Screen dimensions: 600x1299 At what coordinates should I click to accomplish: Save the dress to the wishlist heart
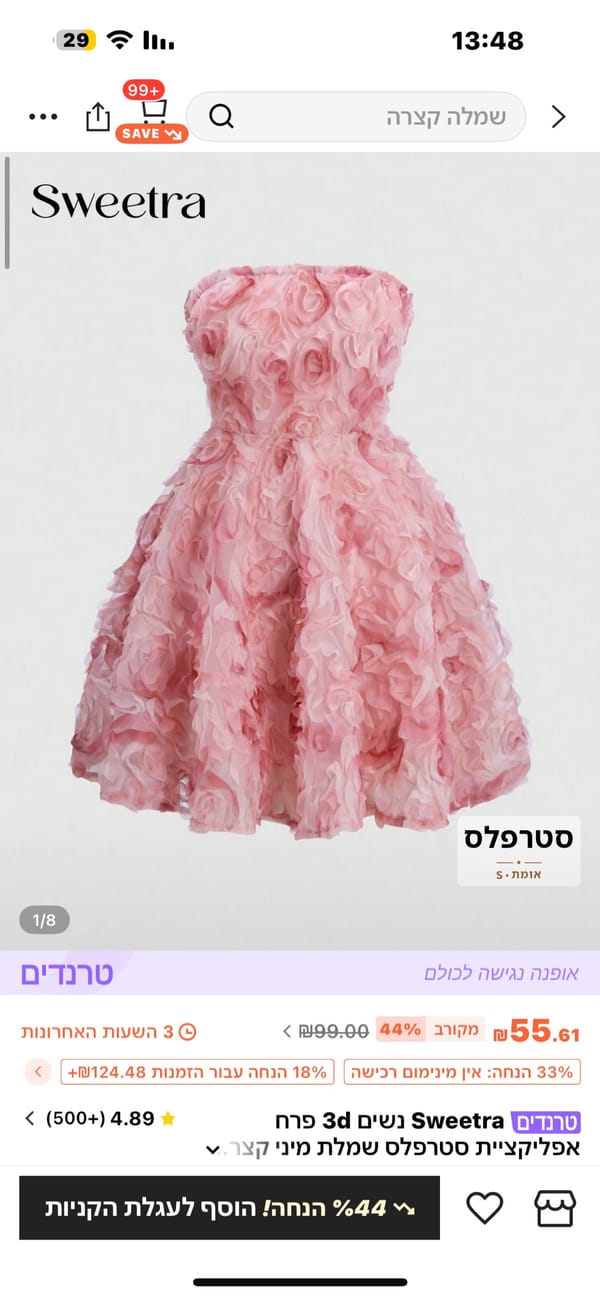coord(485,1208)
